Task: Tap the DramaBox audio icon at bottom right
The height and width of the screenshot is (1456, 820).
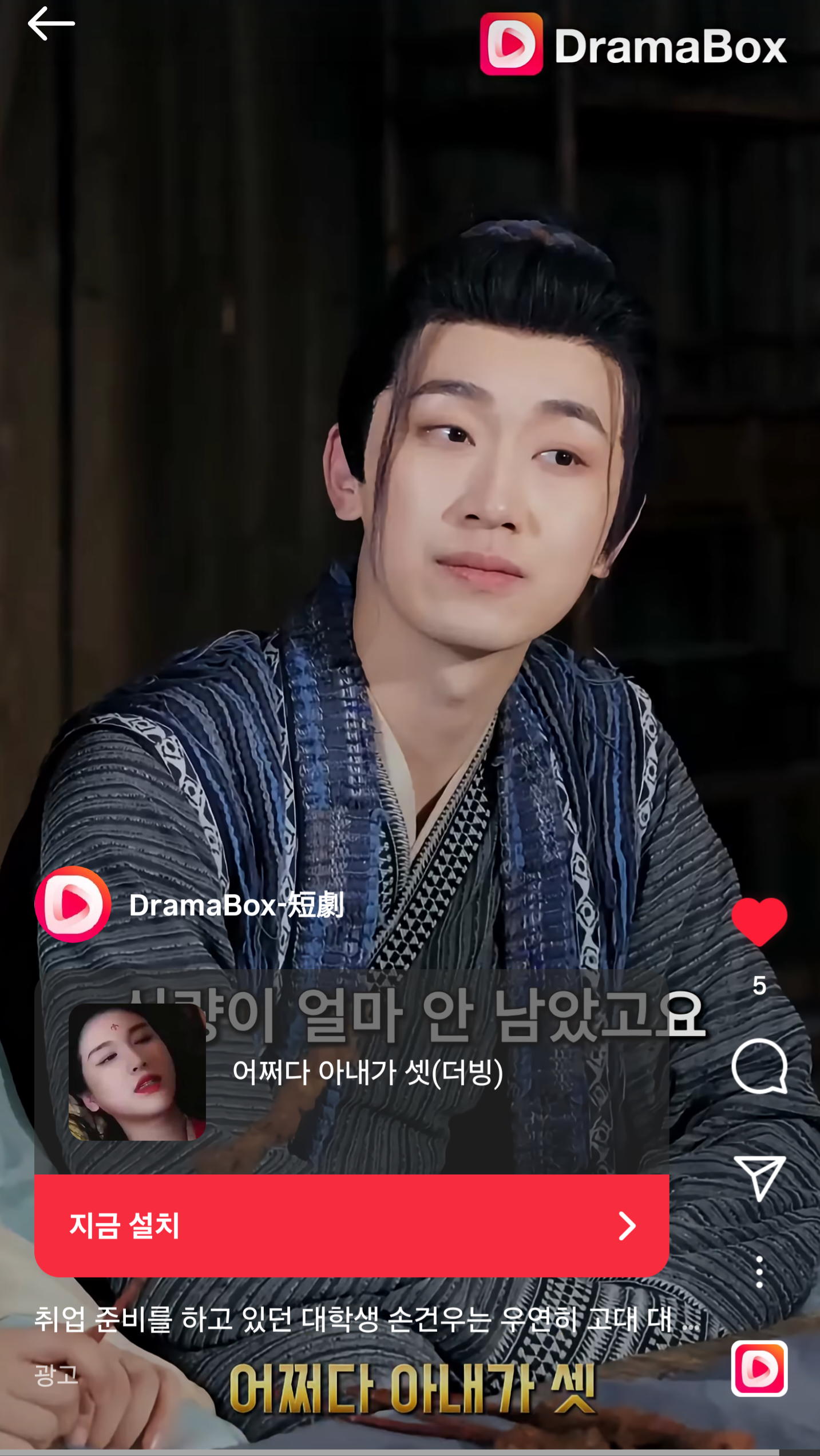Action: coord(759,1369)
